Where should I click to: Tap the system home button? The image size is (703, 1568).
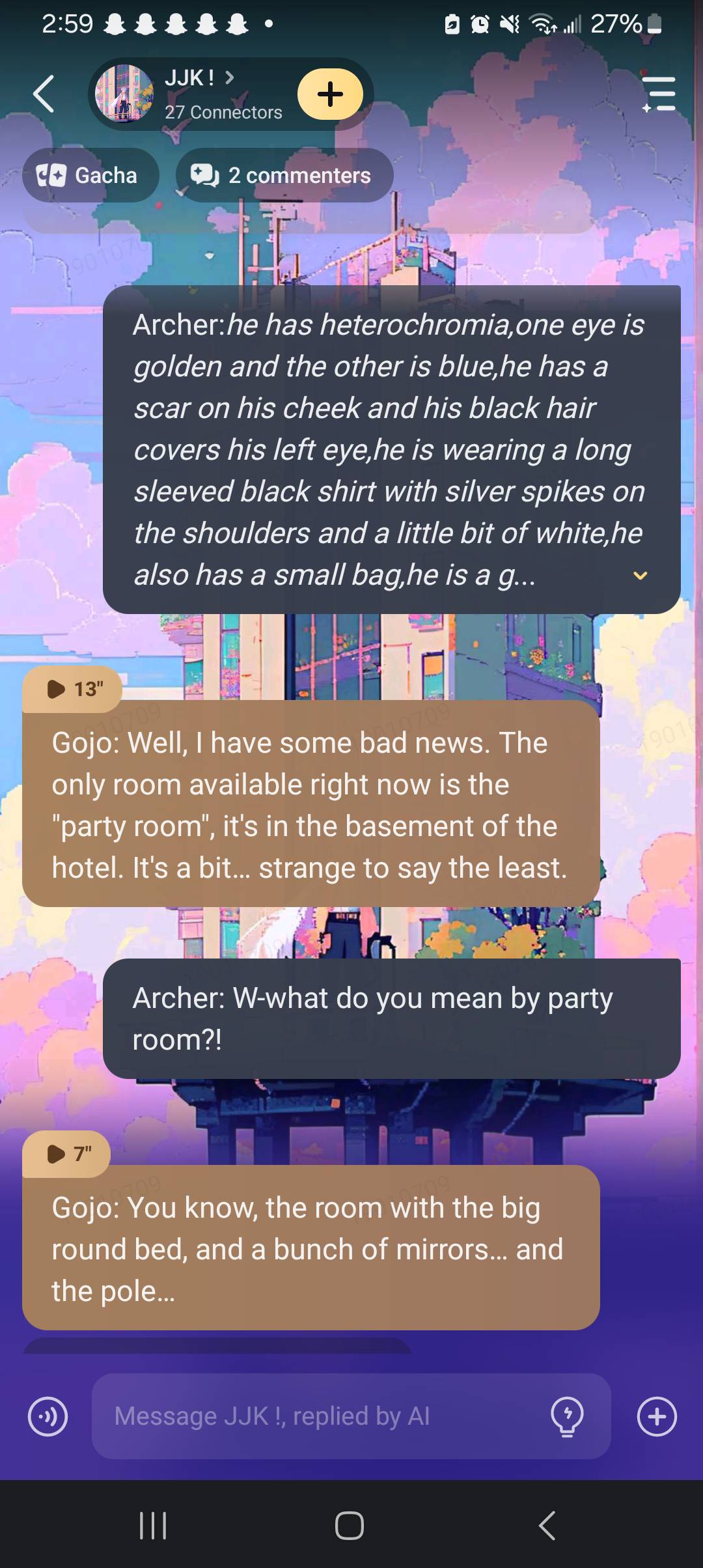(350, 1525)
